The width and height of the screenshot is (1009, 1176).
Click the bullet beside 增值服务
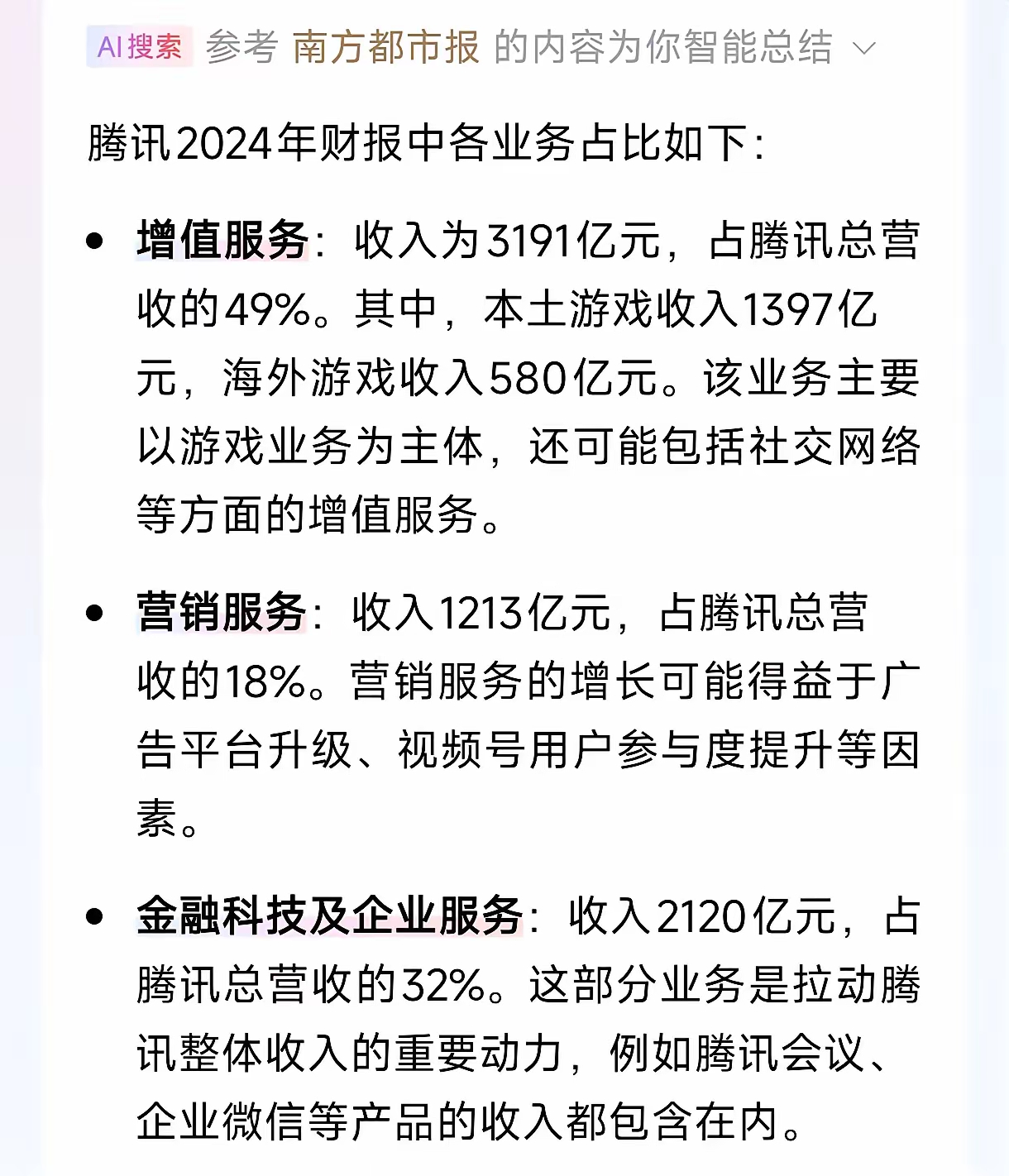point(96,241)
